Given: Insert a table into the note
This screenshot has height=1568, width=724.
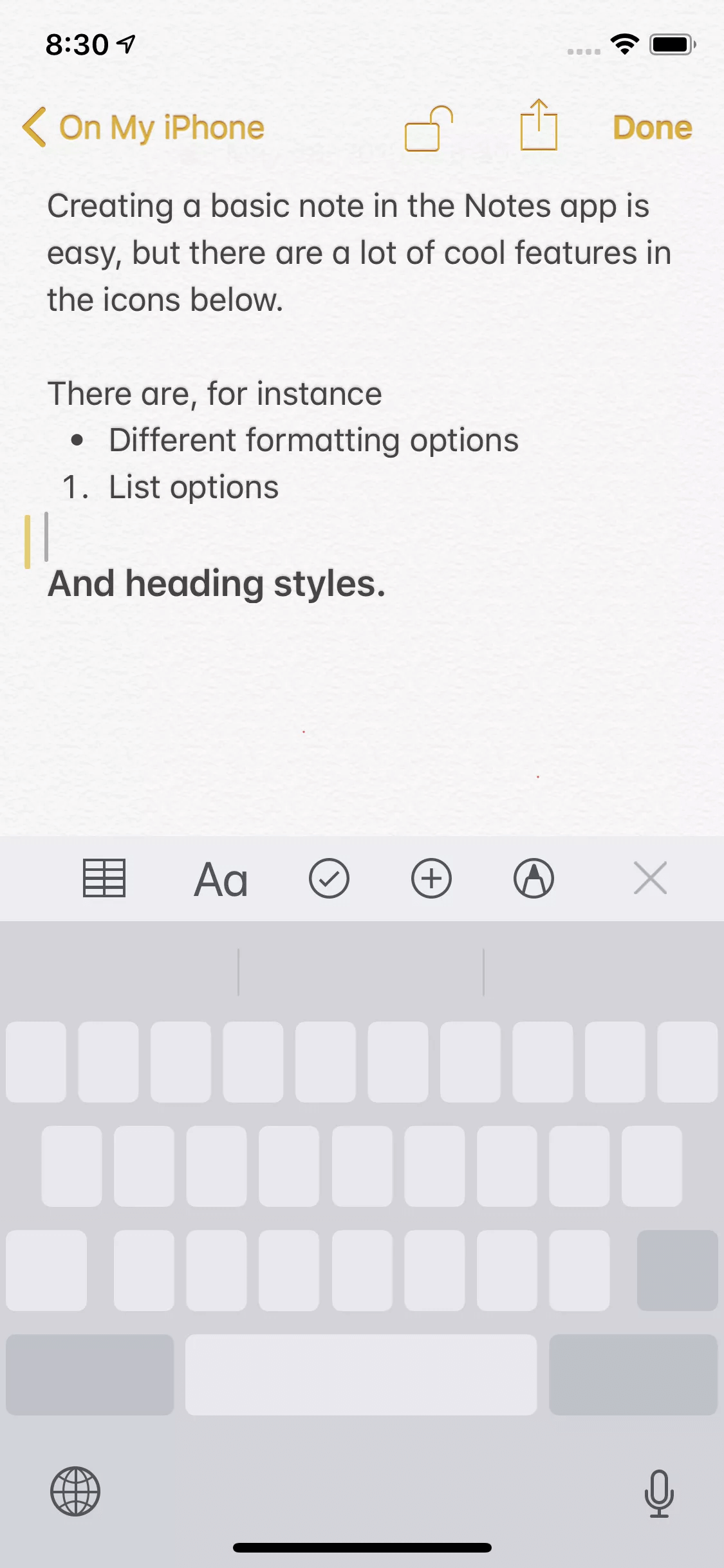Looking at the screenshot, I should pyautogui.click(x=104, y=879).
